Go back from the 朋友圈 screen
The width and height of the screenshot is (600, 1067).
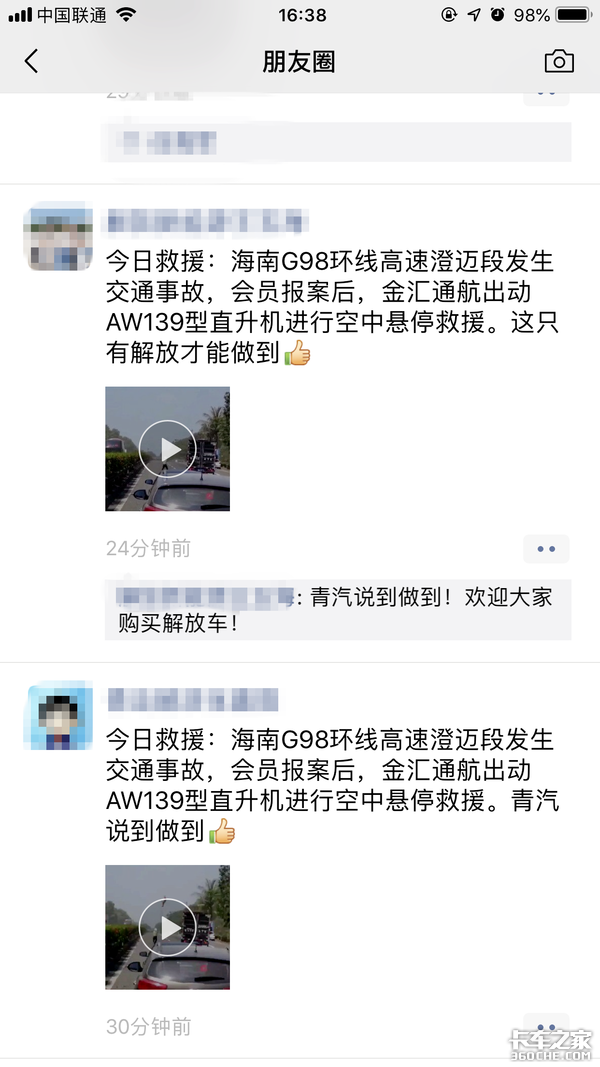click(x=31, y=62)
